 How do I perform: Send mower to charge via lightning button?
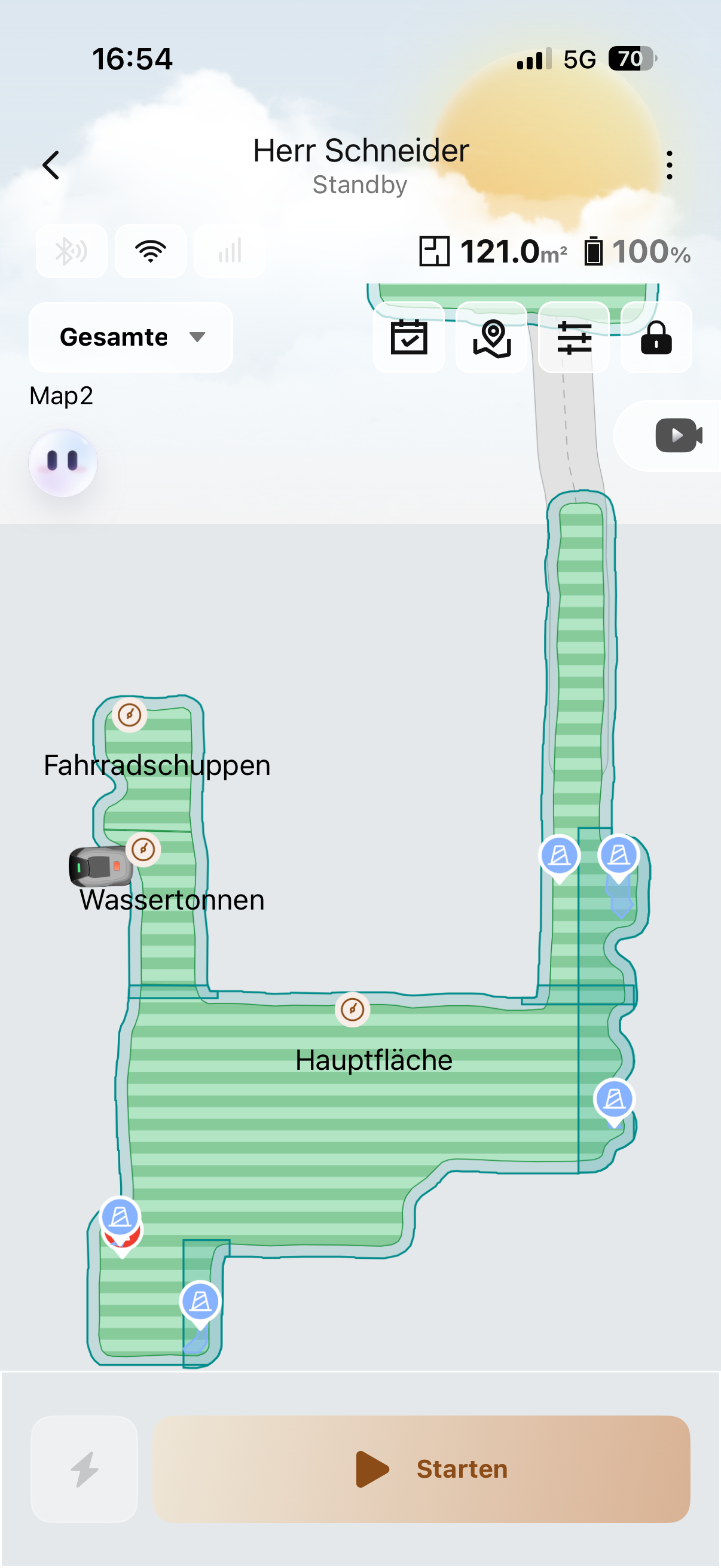pos(84,1469)
